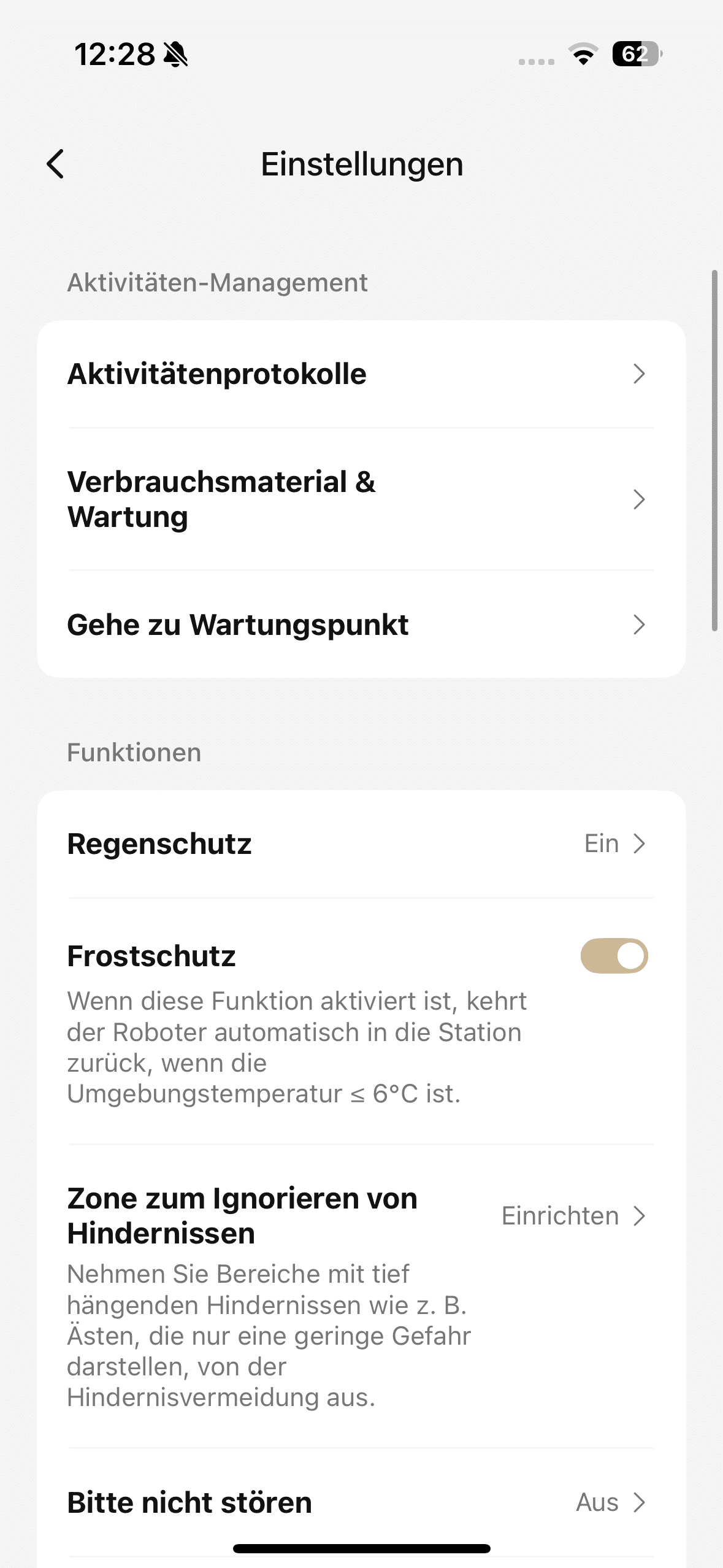723x1568 pixels.
Task: Set up Zone zum Ignorieren von Hindernissen
Action: click(x=573, y=1216)
